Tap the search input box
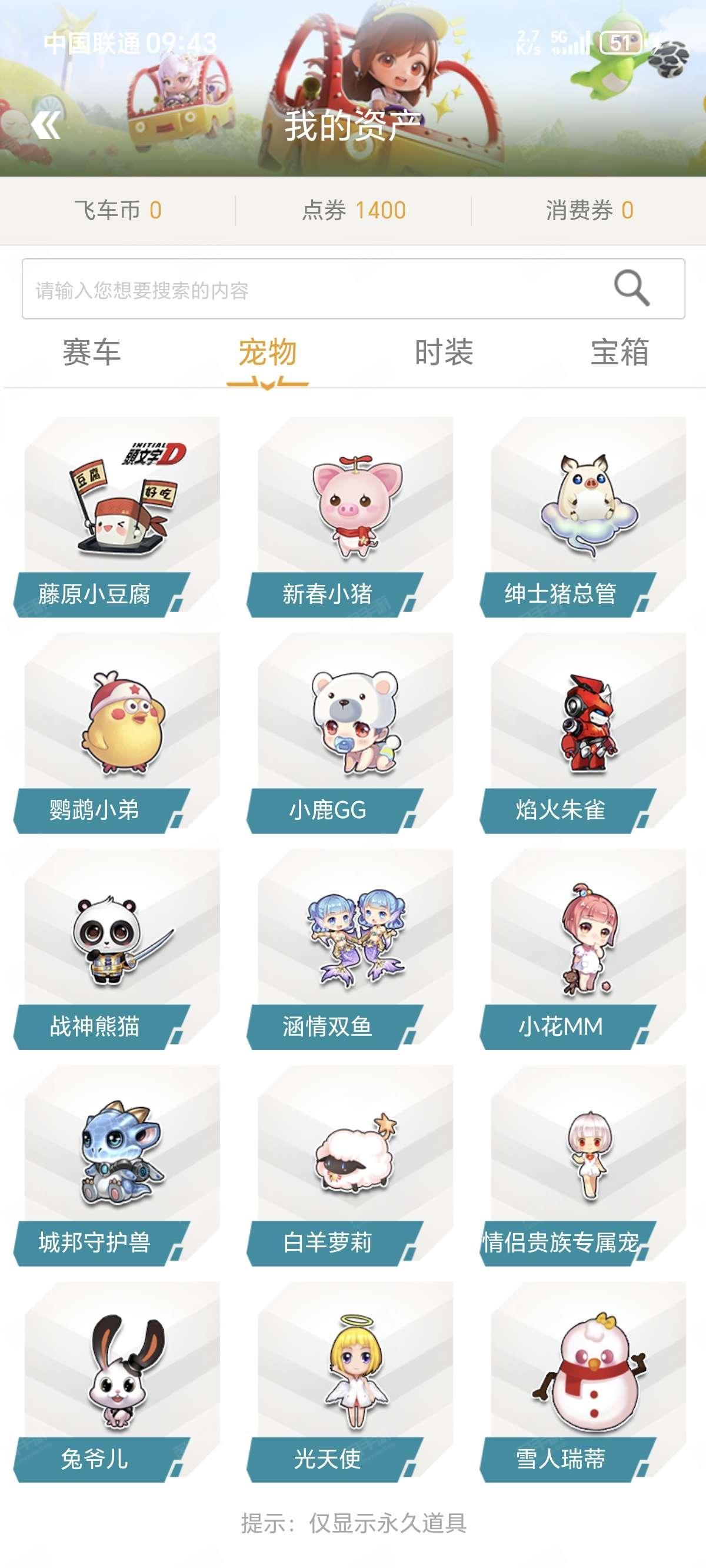 (353, 288)
